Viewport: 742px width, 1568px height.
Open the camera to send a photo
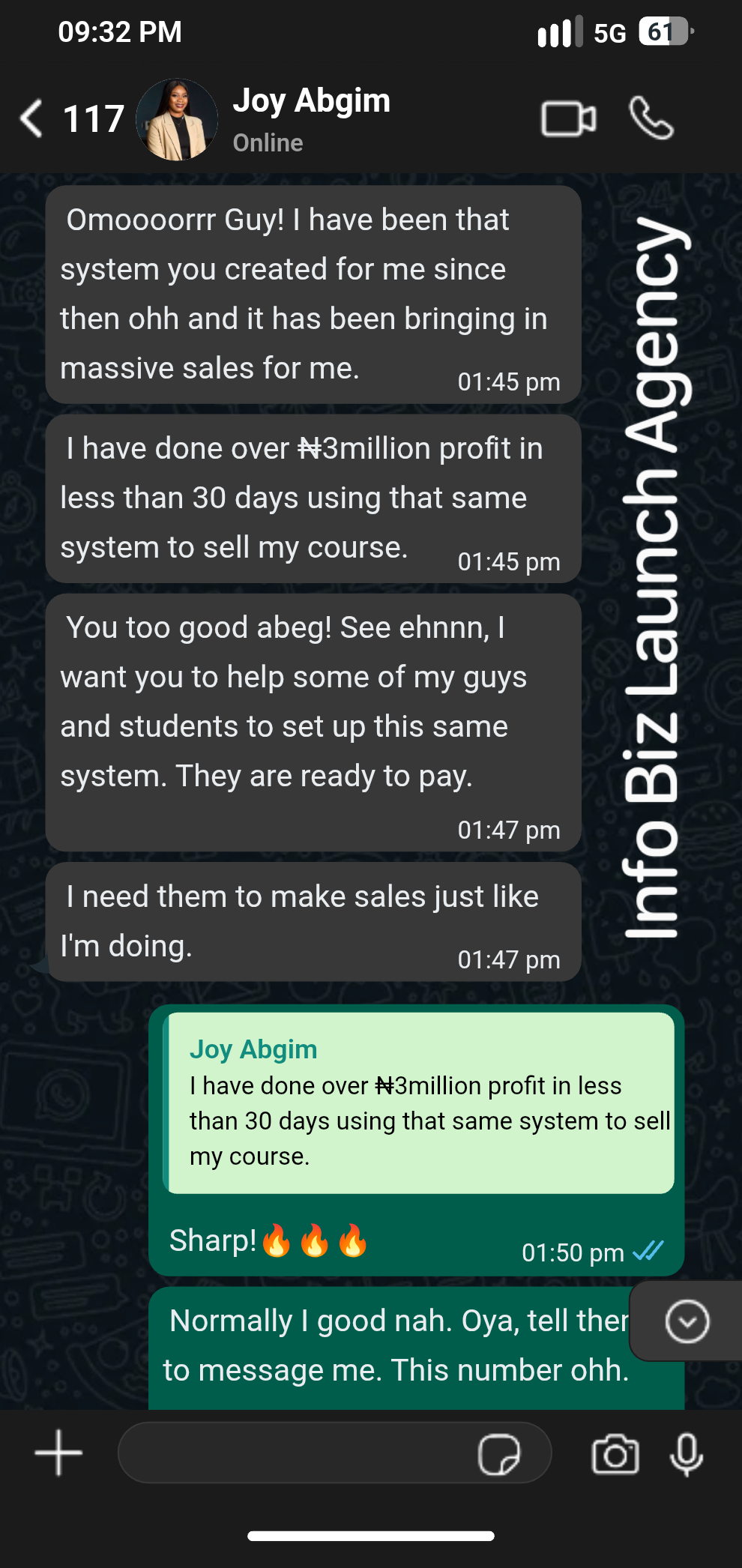[x=615, y=1454]
